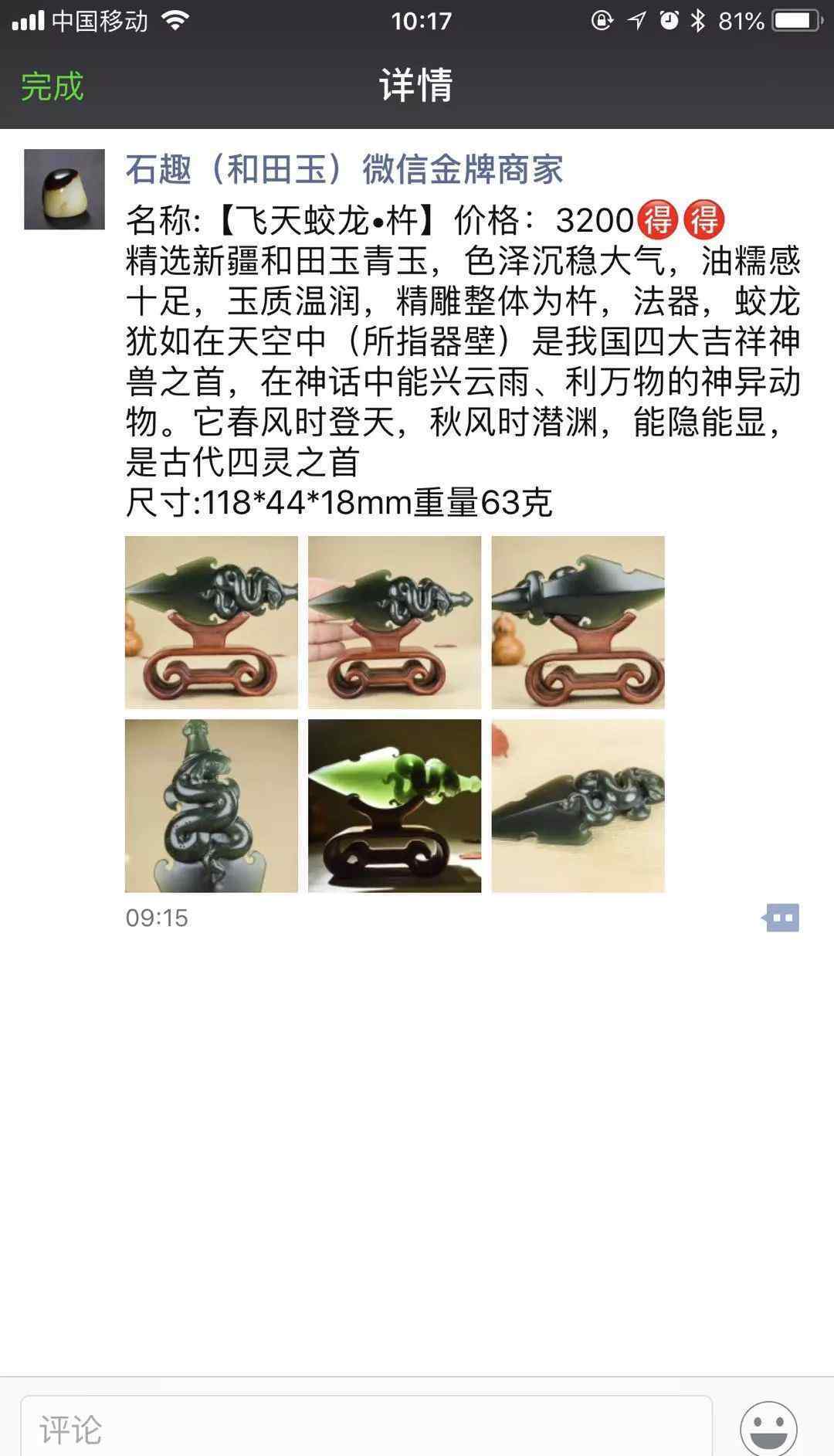834x1456 pixels.
Task: View the photo of the jade lying flat
Action: pyautogui.click(x=578, y=806)
